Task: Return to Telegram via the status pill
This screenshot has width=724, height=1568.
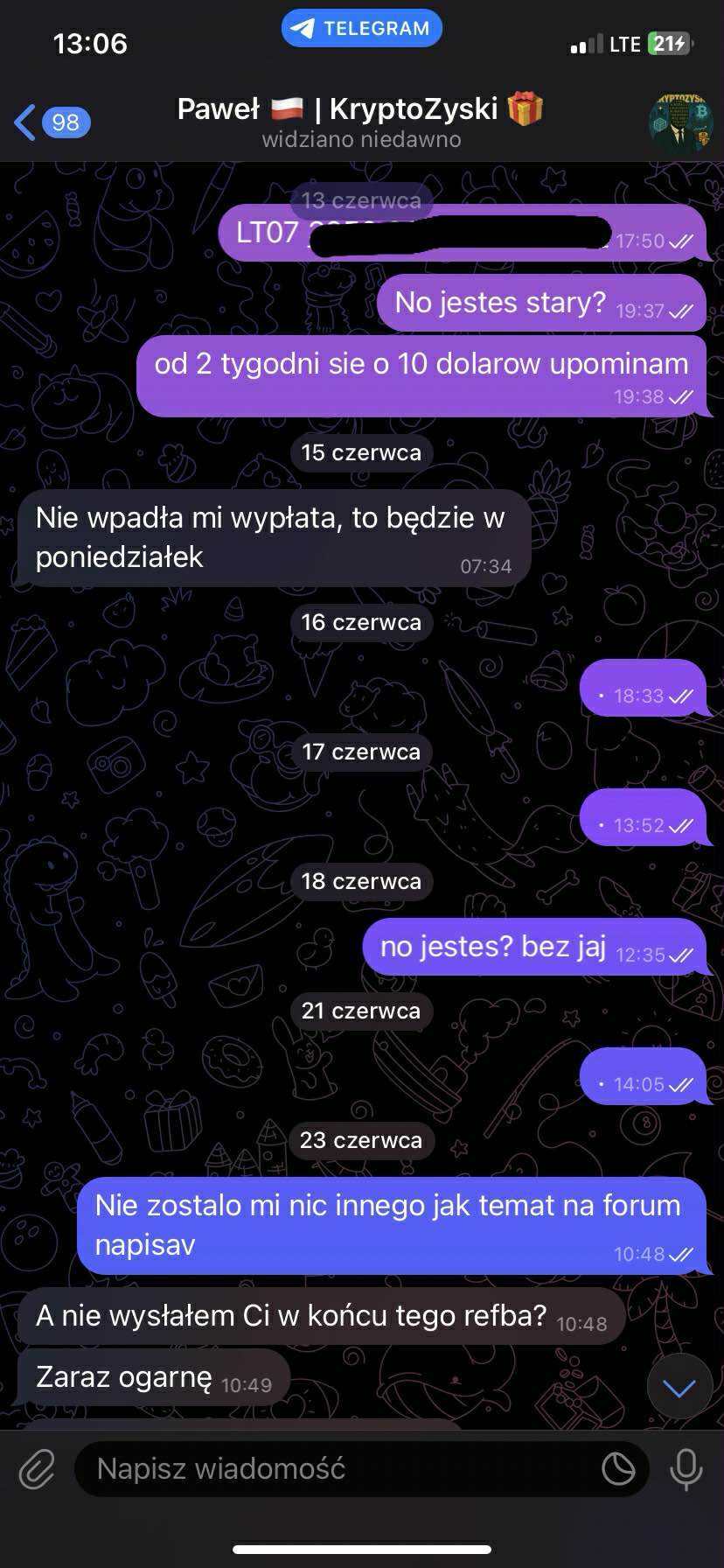Action: coord(362,28)
